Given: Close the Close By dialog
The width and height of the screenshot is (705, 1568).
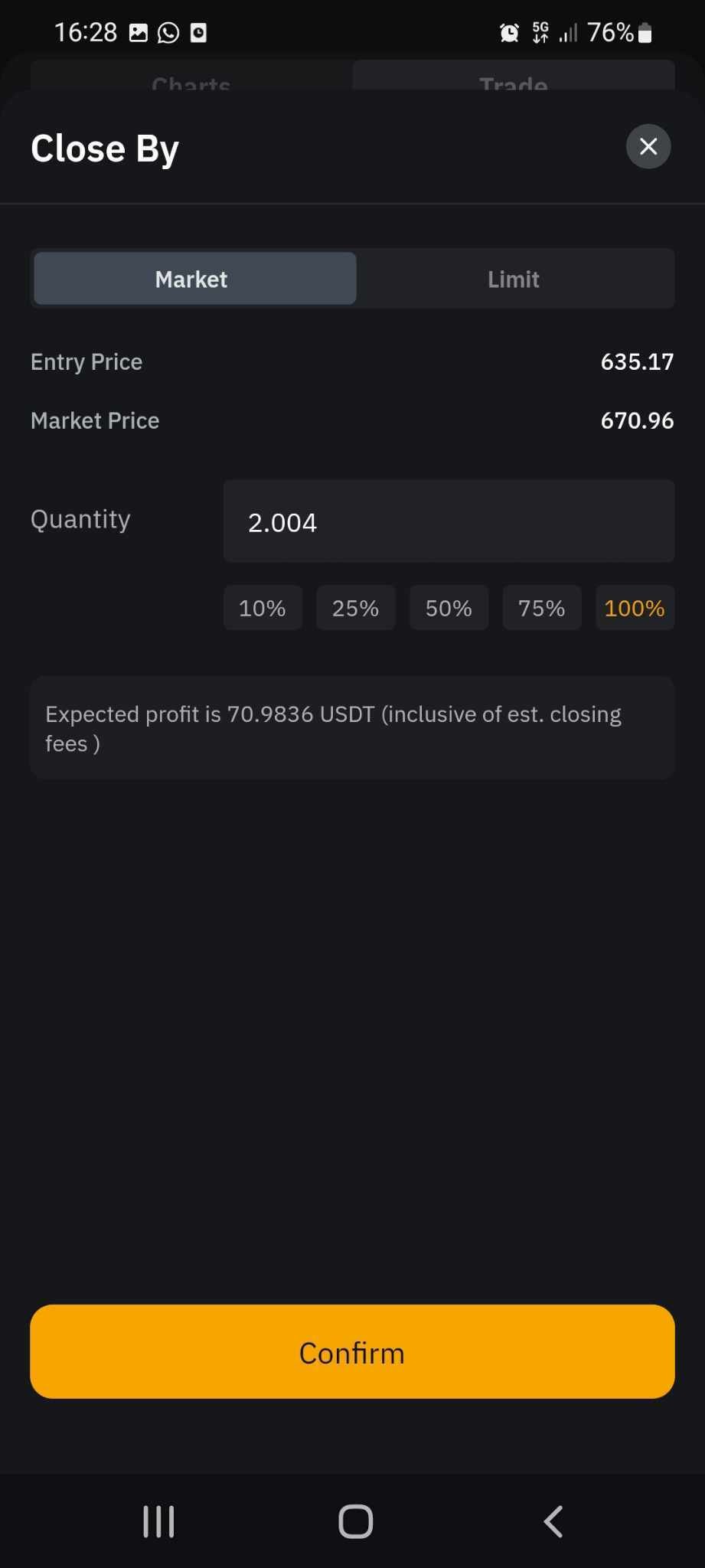Looking at the screenshot, I should [648, 146].
